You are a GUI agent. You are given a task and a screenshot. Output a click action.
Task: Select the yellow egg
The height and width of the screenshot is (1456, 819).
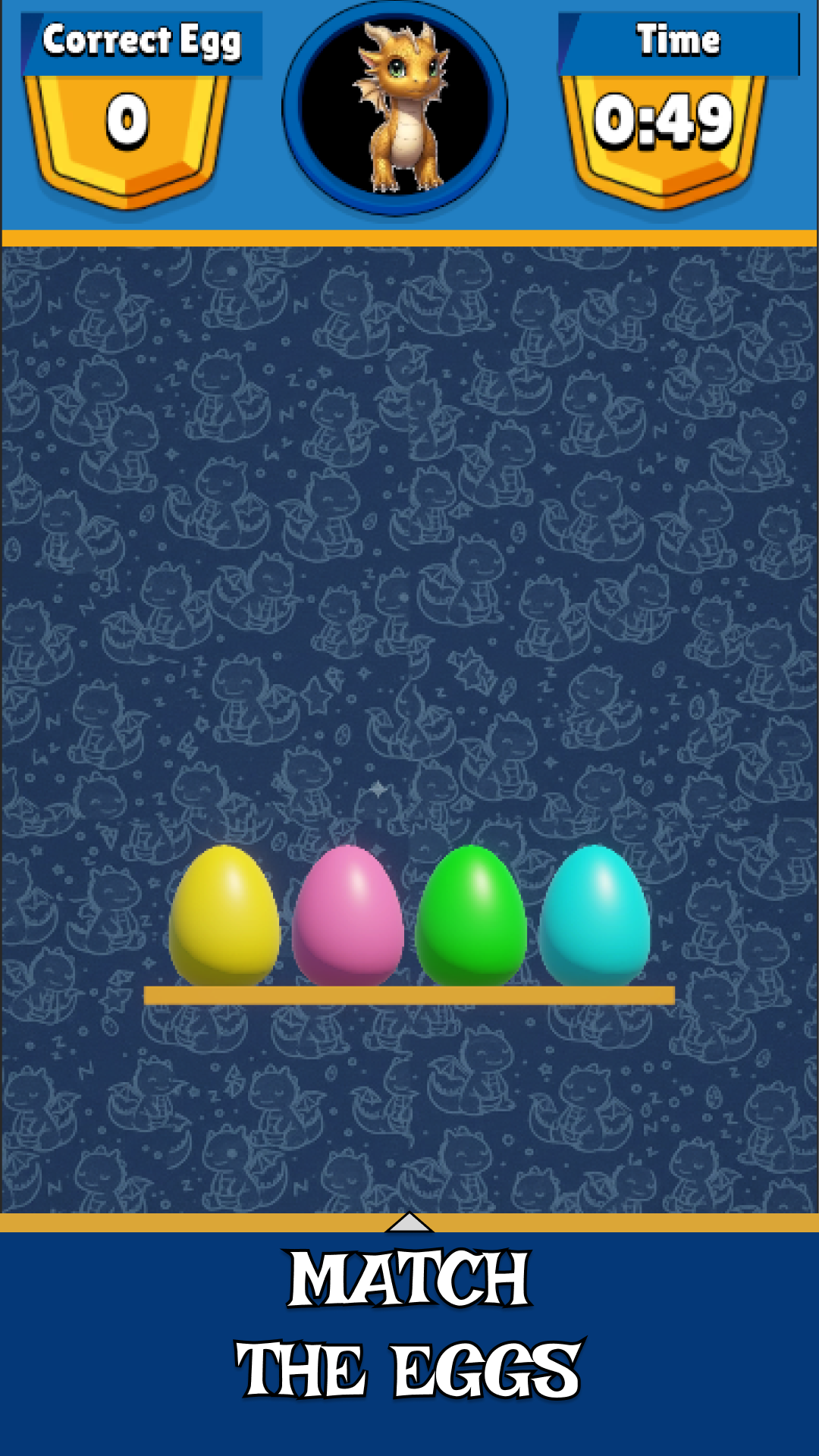pos(224,916)
